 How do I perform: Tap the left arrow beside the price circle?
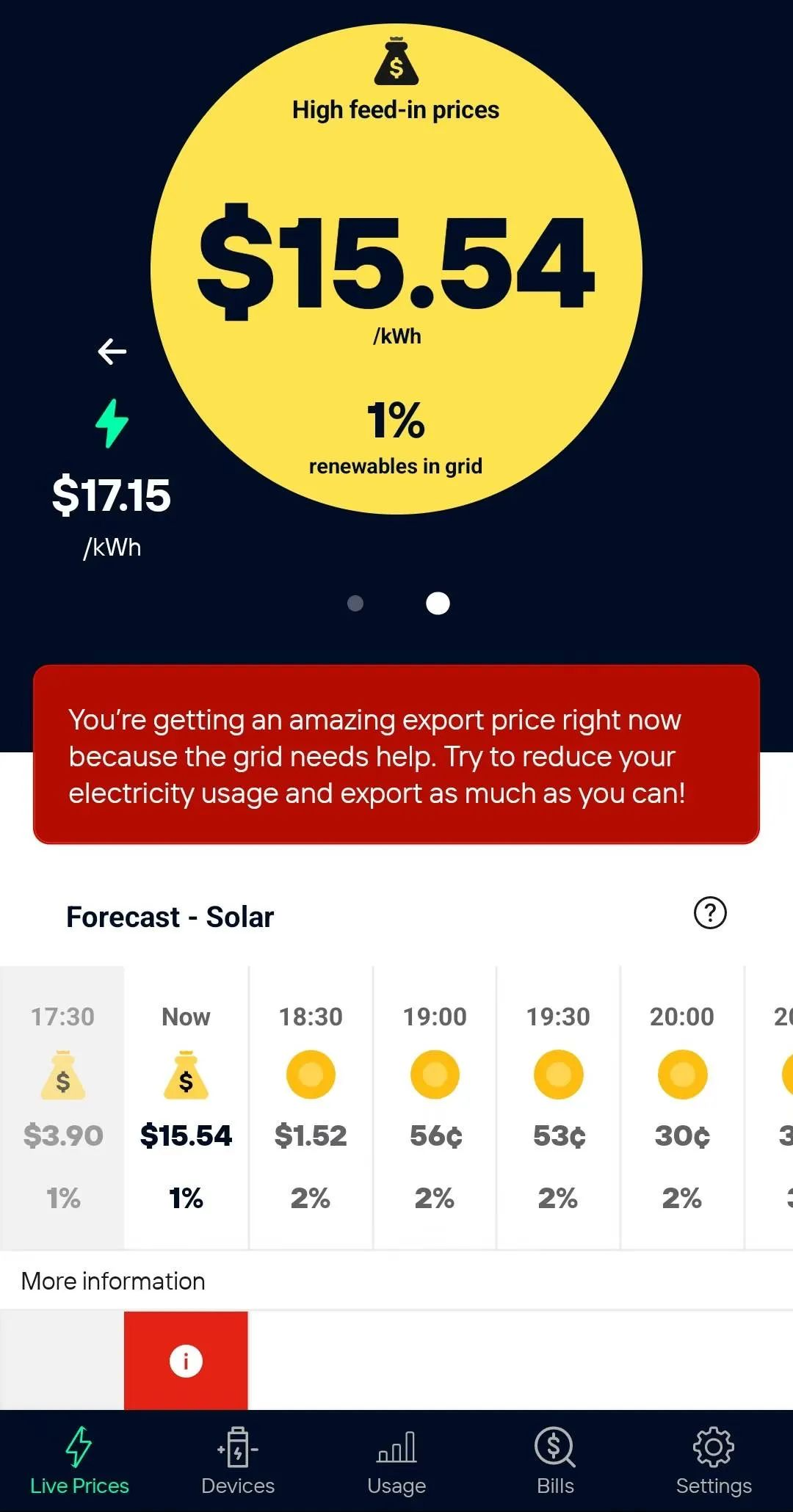pyautogui.click(x=112, y=352)
